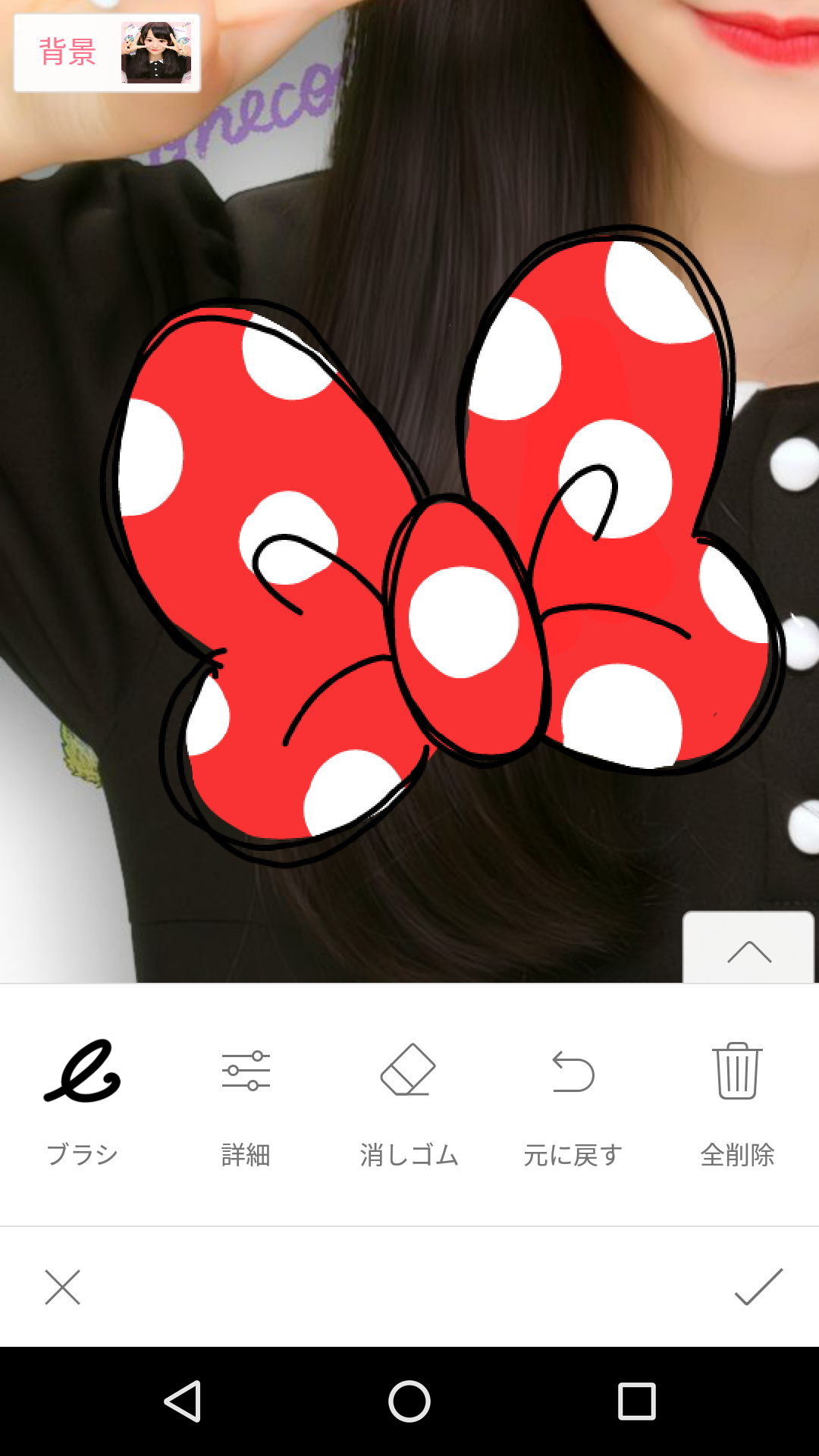Confirm the drawing with the checkmark
Screen dimensions: 819x1456
click(758, 1287)
